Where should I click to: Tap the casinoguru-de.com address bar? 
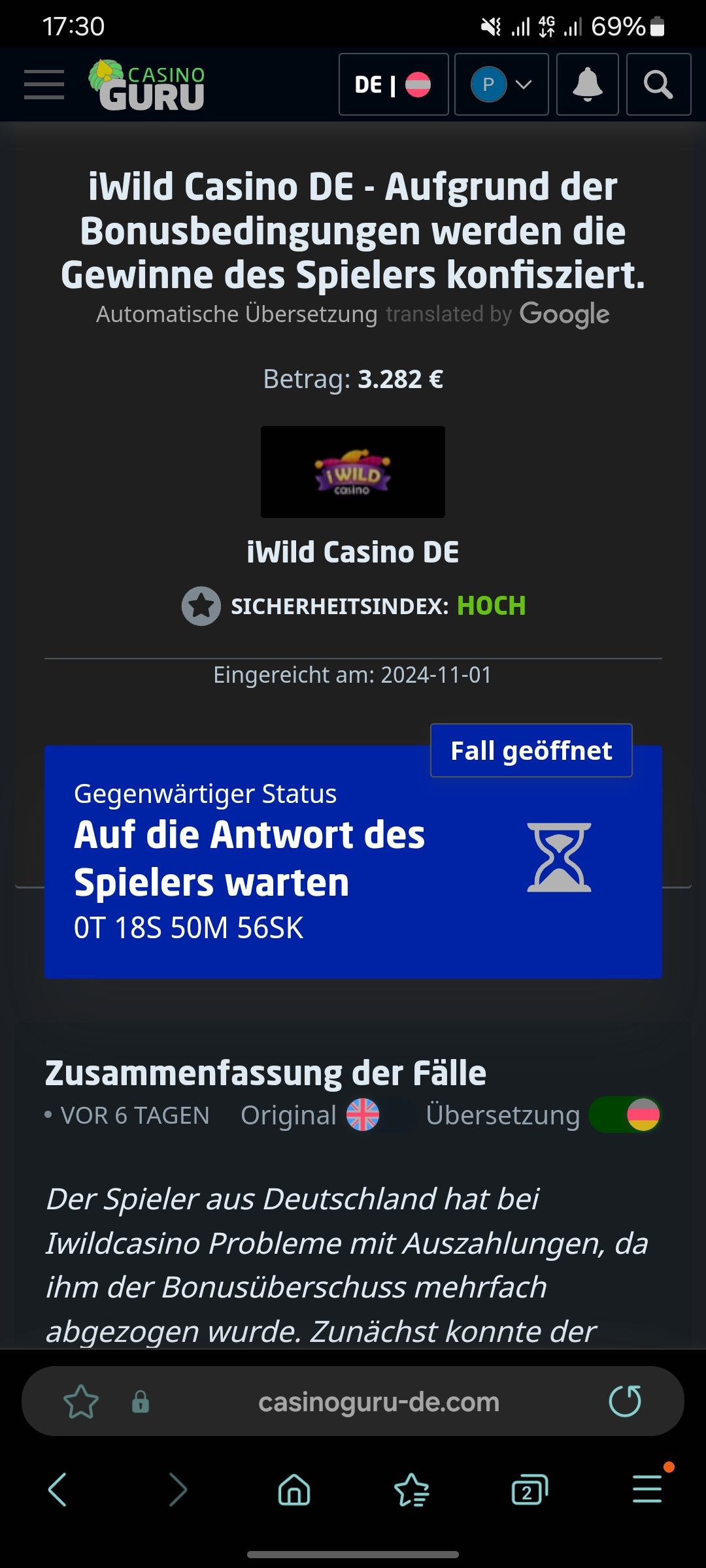378,1401
